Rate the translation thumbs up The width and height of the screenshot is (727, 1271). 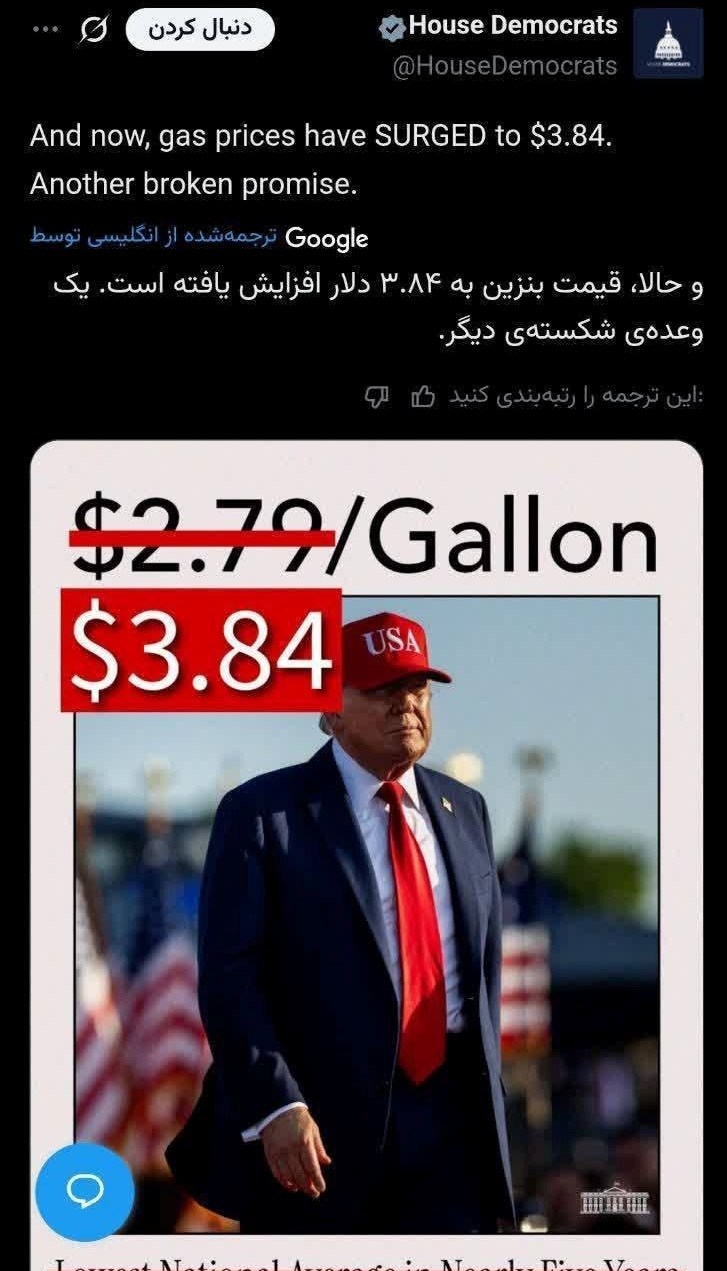click(x=422, y=397)
